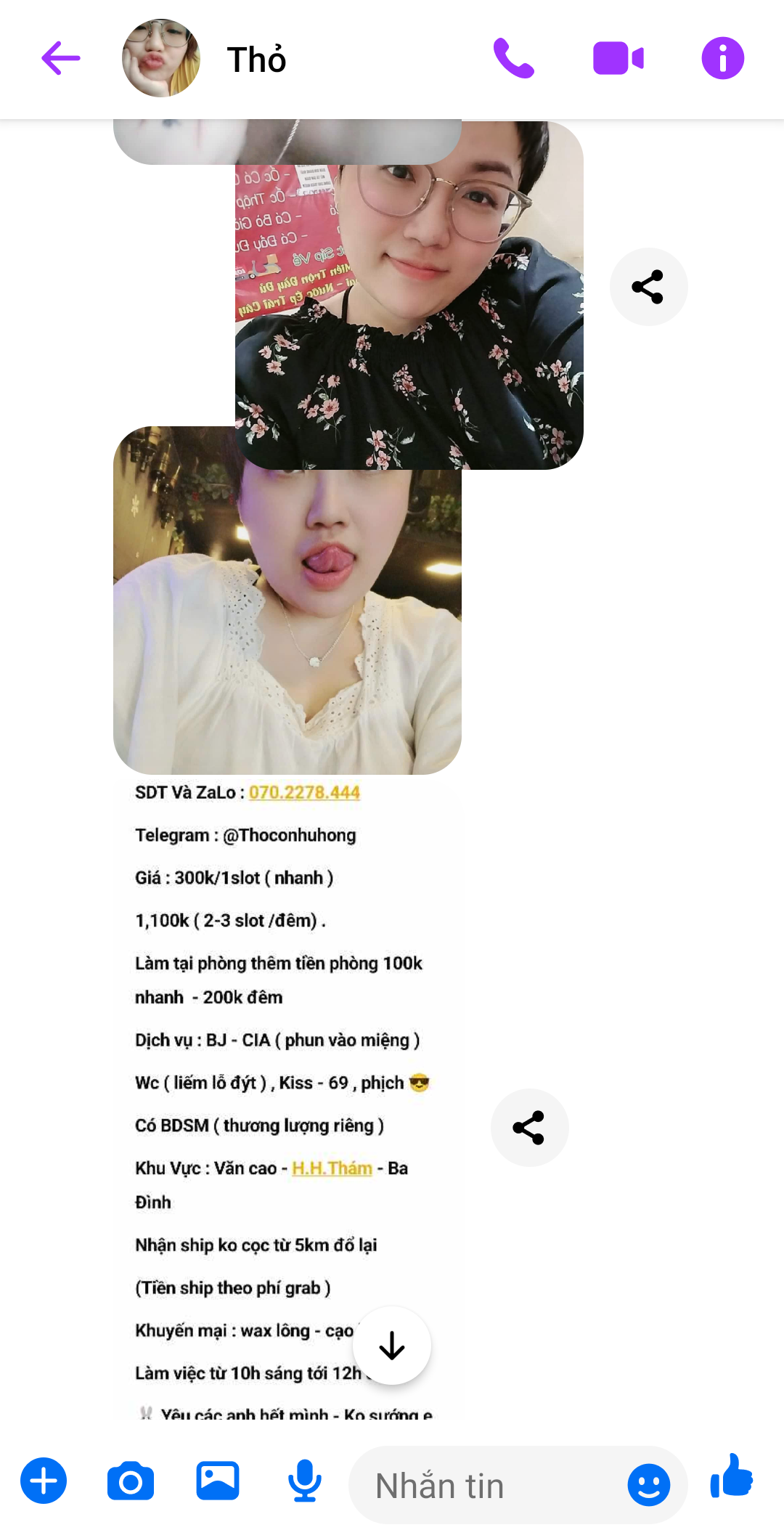
Task: Open the emoji picker
Action: pyautogui.click(x=648, y=1485)
